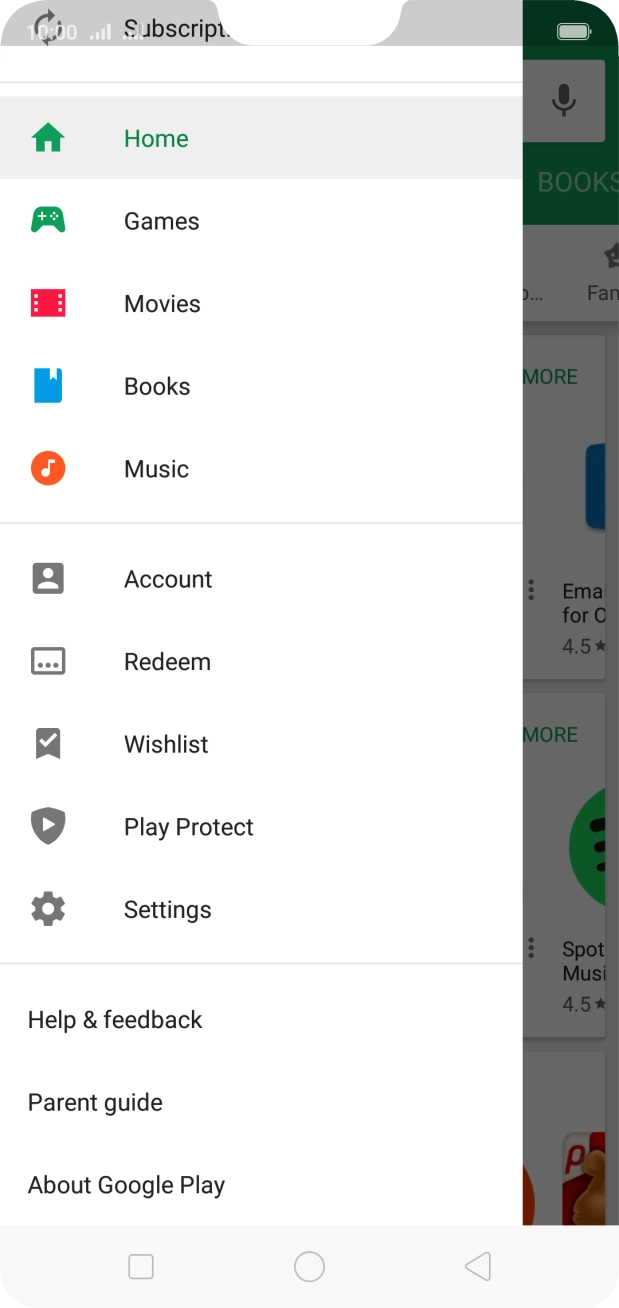Open Help & feedback
Viewport: 619px width, 1308px height.
pyautogui.click(x=115, y=1020)
